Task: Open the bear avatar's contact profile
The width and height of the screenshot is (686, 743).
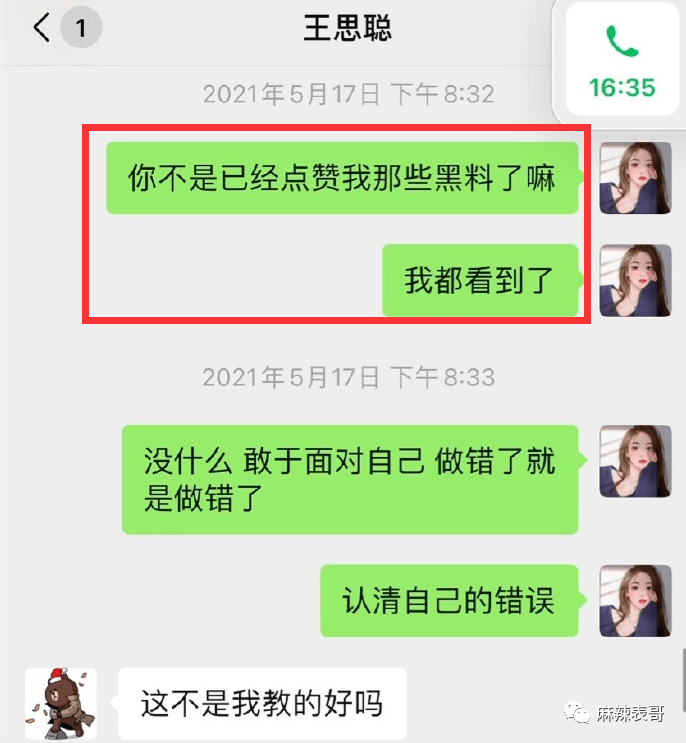Action: pyautogui.click(x=60, y=704)
